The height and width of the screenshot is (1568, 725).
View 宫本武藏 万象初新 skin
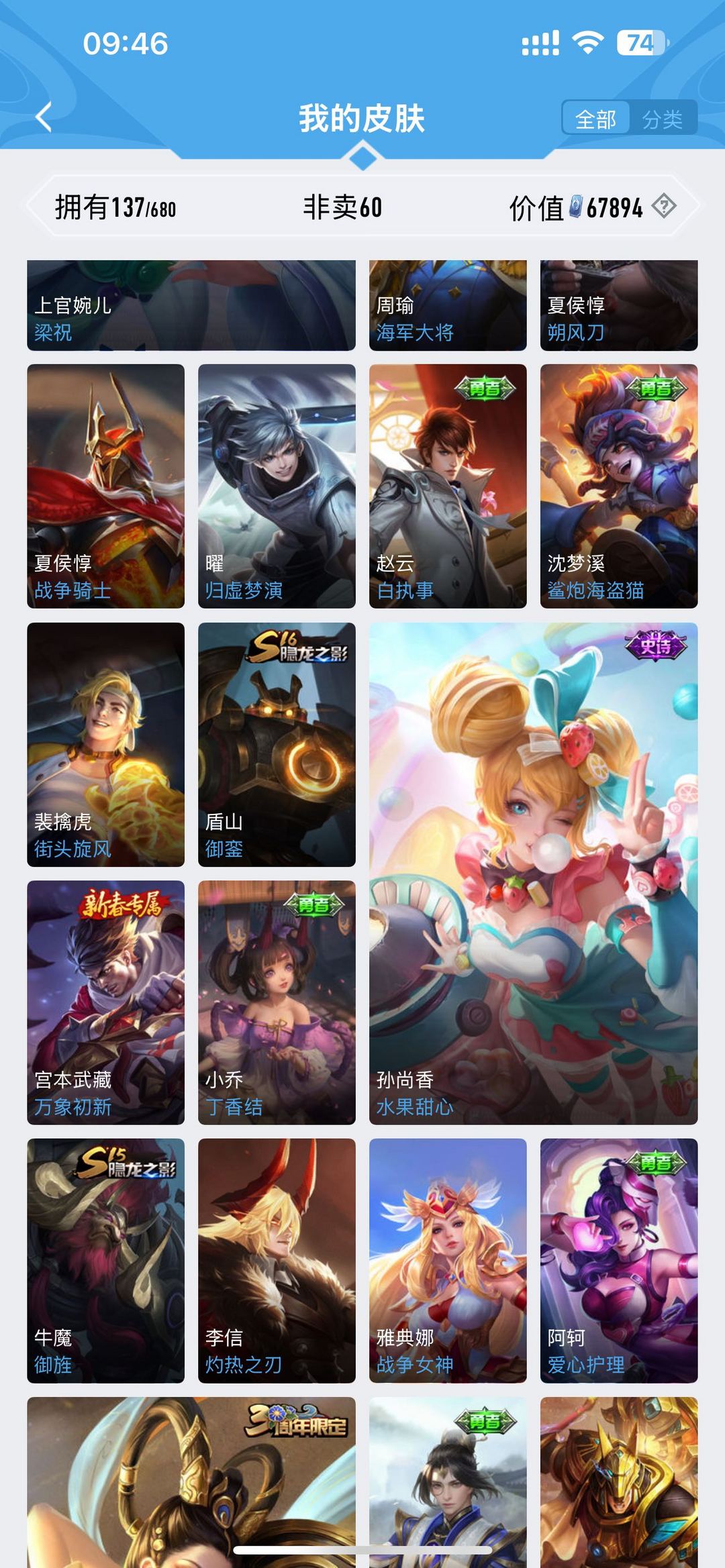click(105, 1003)
